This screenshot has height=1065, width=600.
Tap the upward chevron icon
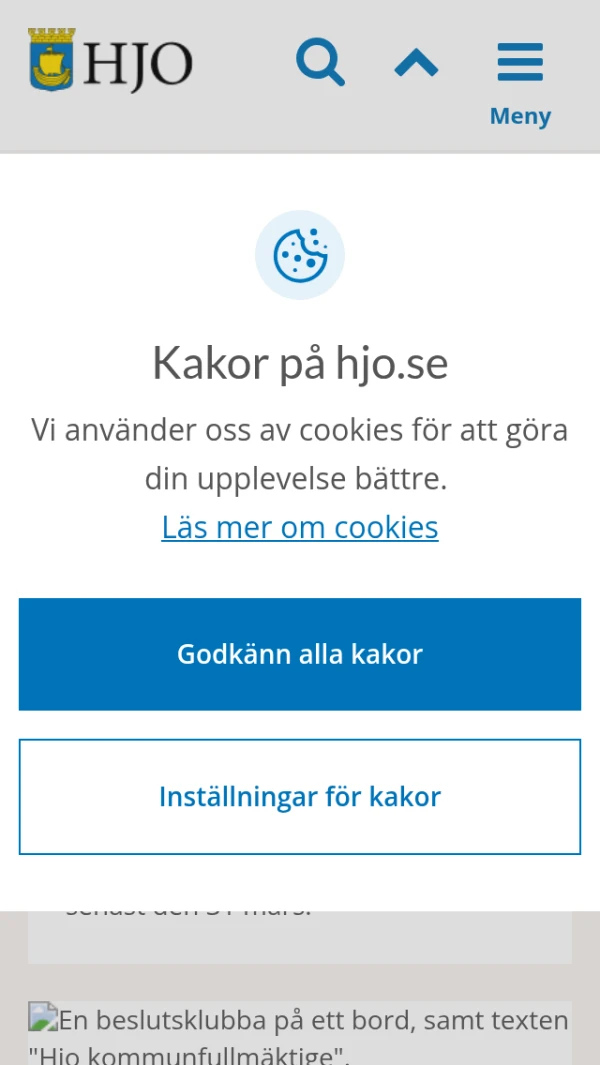416,64
